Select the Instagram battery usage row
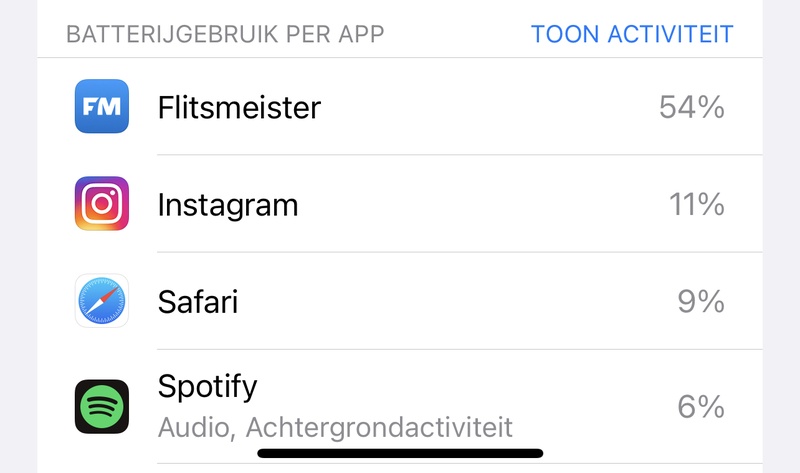Image resolution: width=800 pixels, height=473 pixels. pos(400,205)
